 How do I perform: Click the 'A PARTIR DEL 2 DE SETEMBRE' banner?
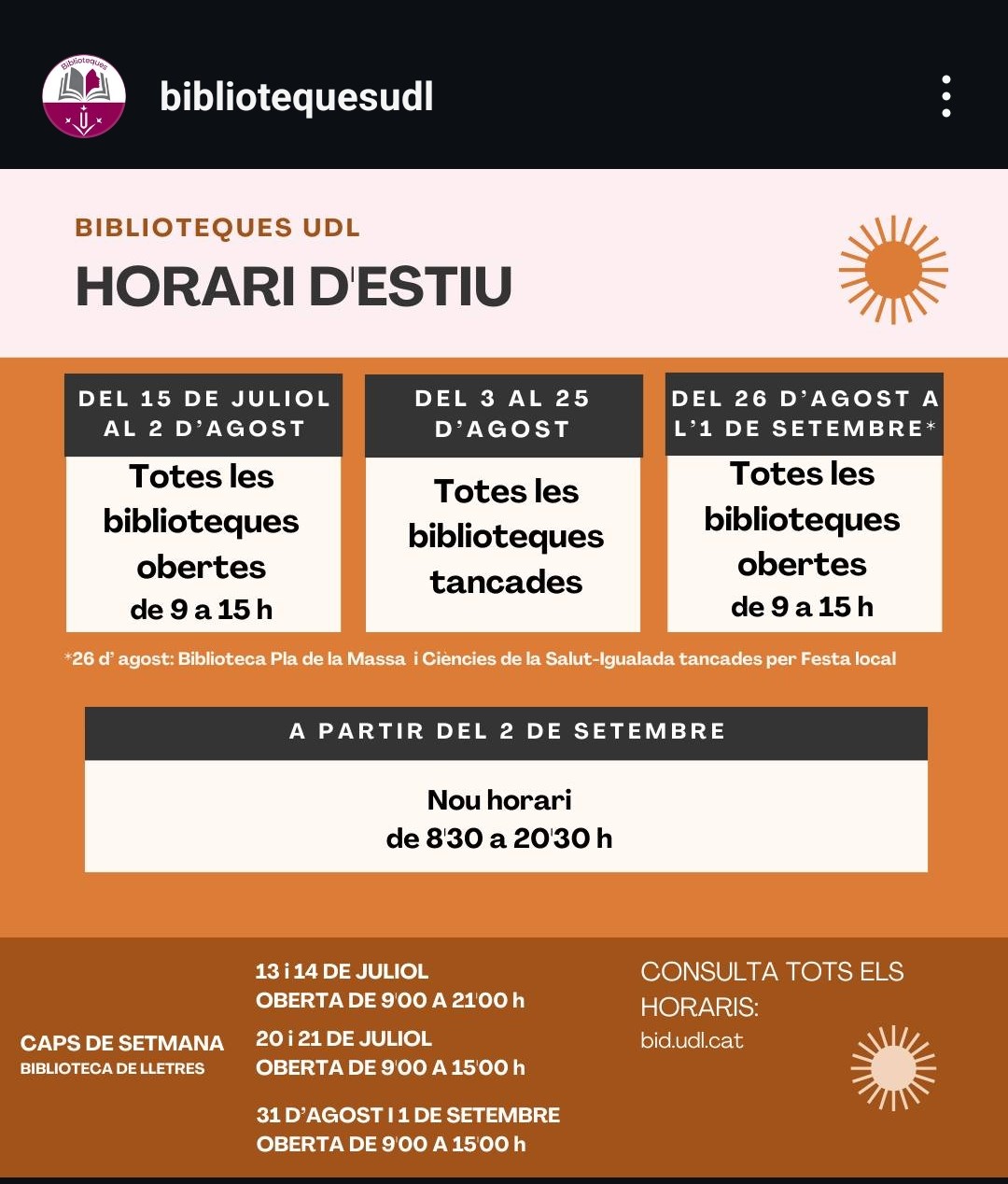(506, 731)
